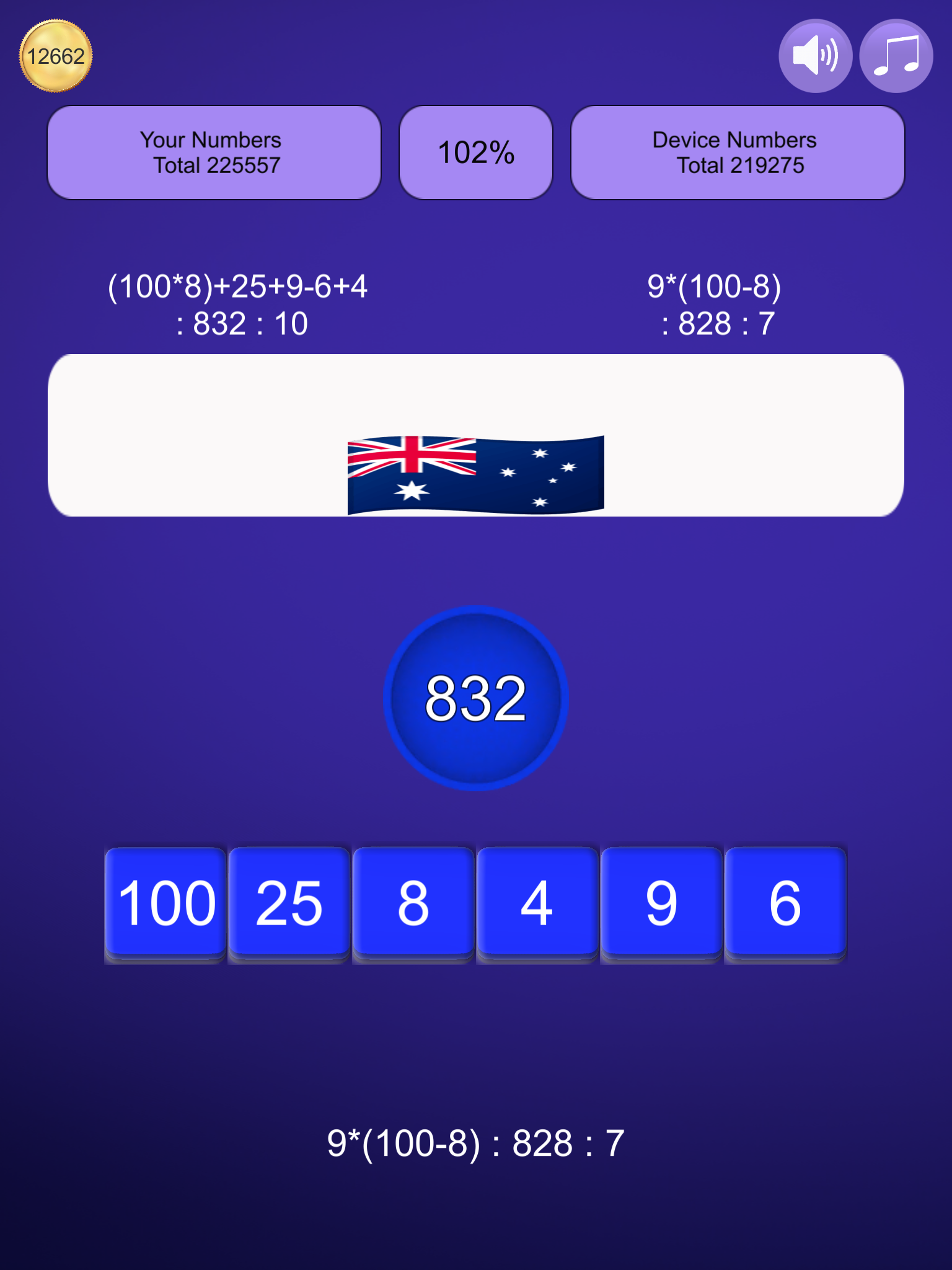Mute the sound effects speaker icon
The height and width of the screenshot is (1270, 952).
point(815,56)
